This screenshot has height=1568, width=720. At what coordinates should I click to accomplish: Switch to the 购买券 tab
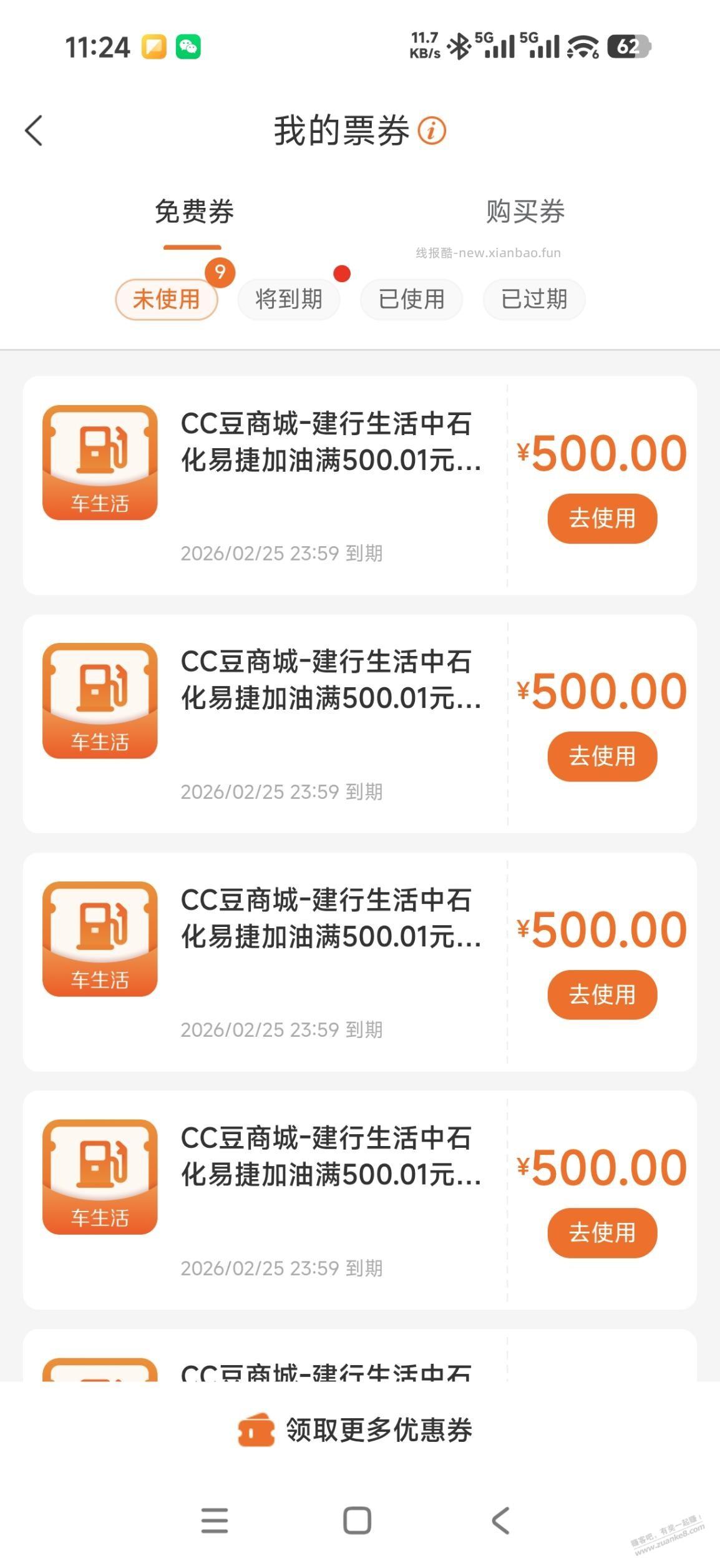click(524, 212)
